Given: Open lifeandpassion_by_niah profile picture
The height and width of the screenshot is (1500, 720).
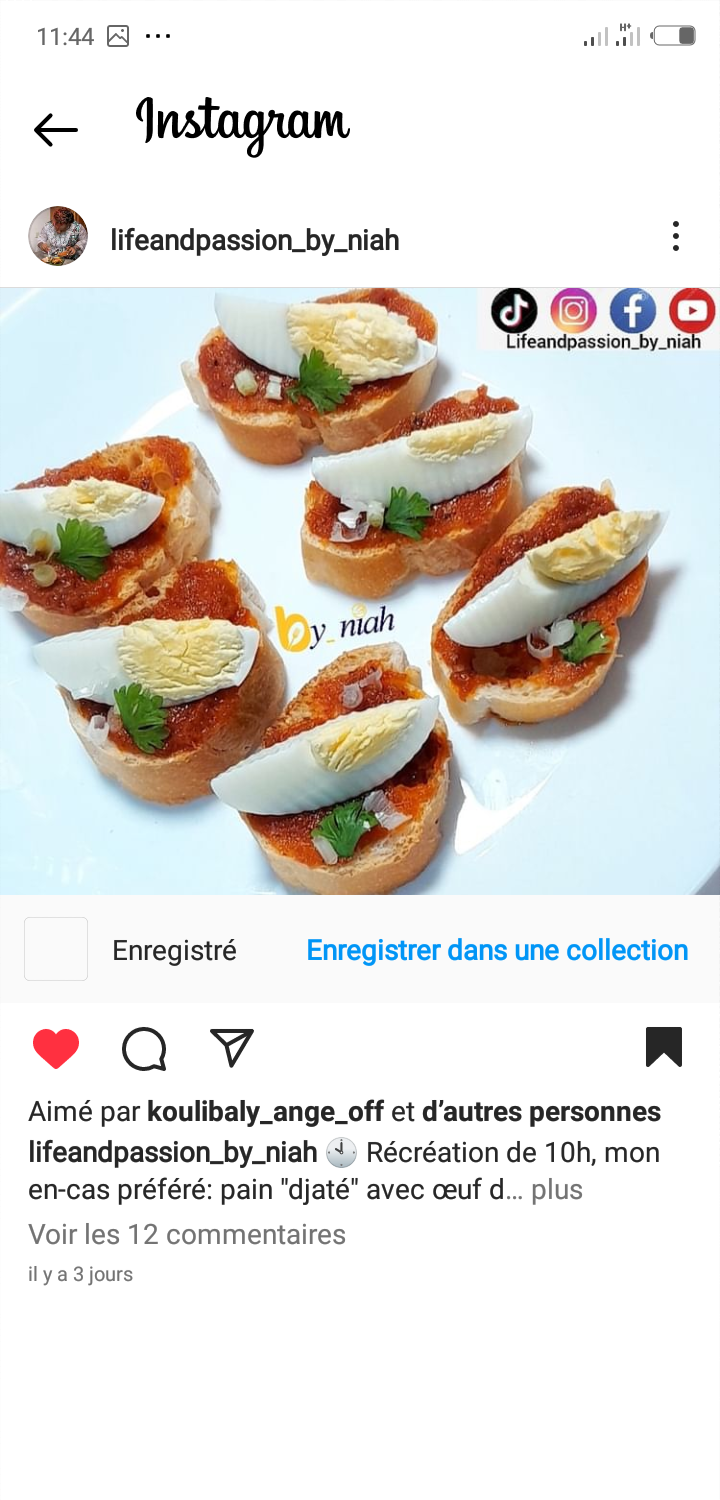Looking at the screenshot, I should point(58,237).
